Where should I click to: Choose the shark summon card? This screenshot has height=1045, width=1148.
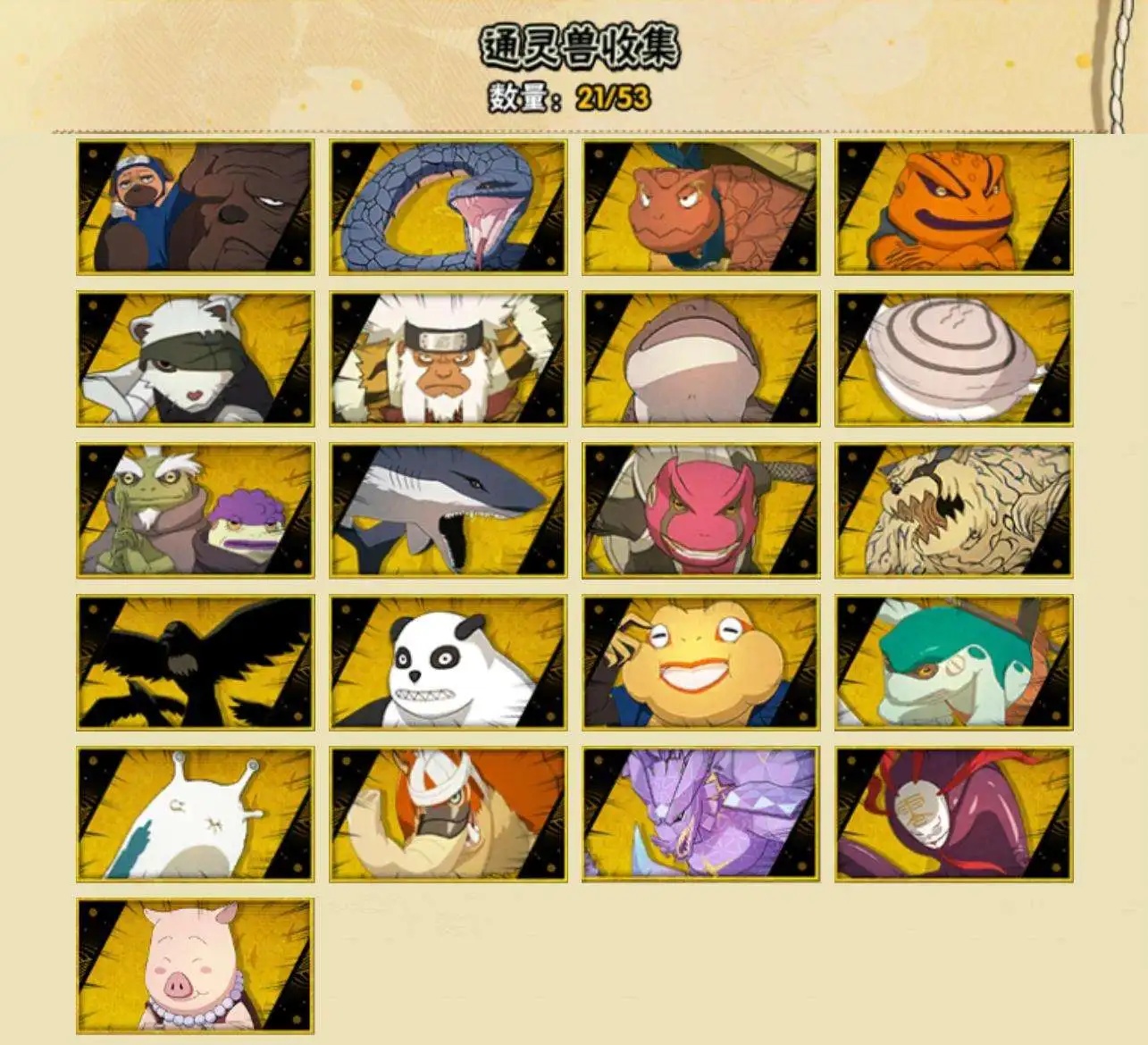[x=448, y=511]
